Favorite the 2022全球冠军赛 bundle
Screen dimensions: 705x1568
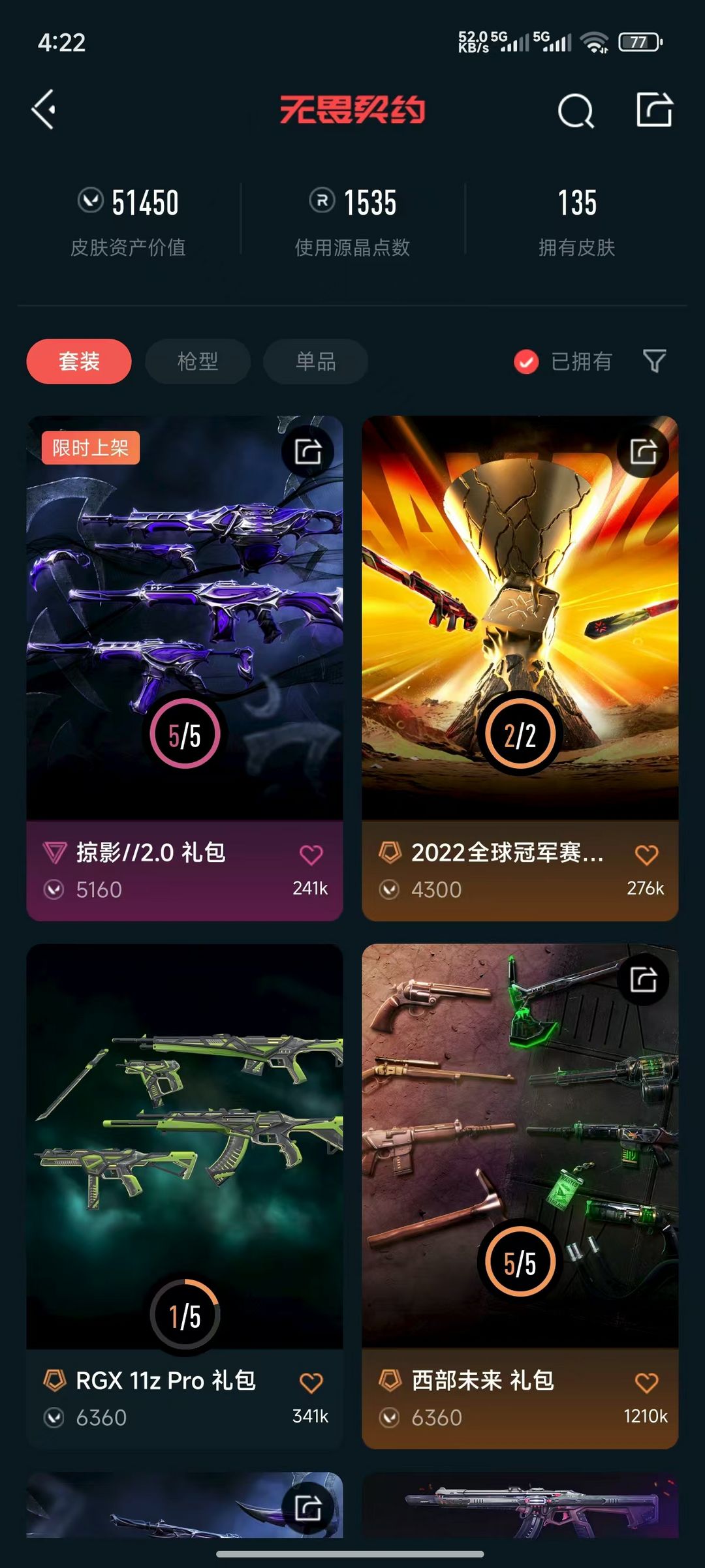click(646, 854)
